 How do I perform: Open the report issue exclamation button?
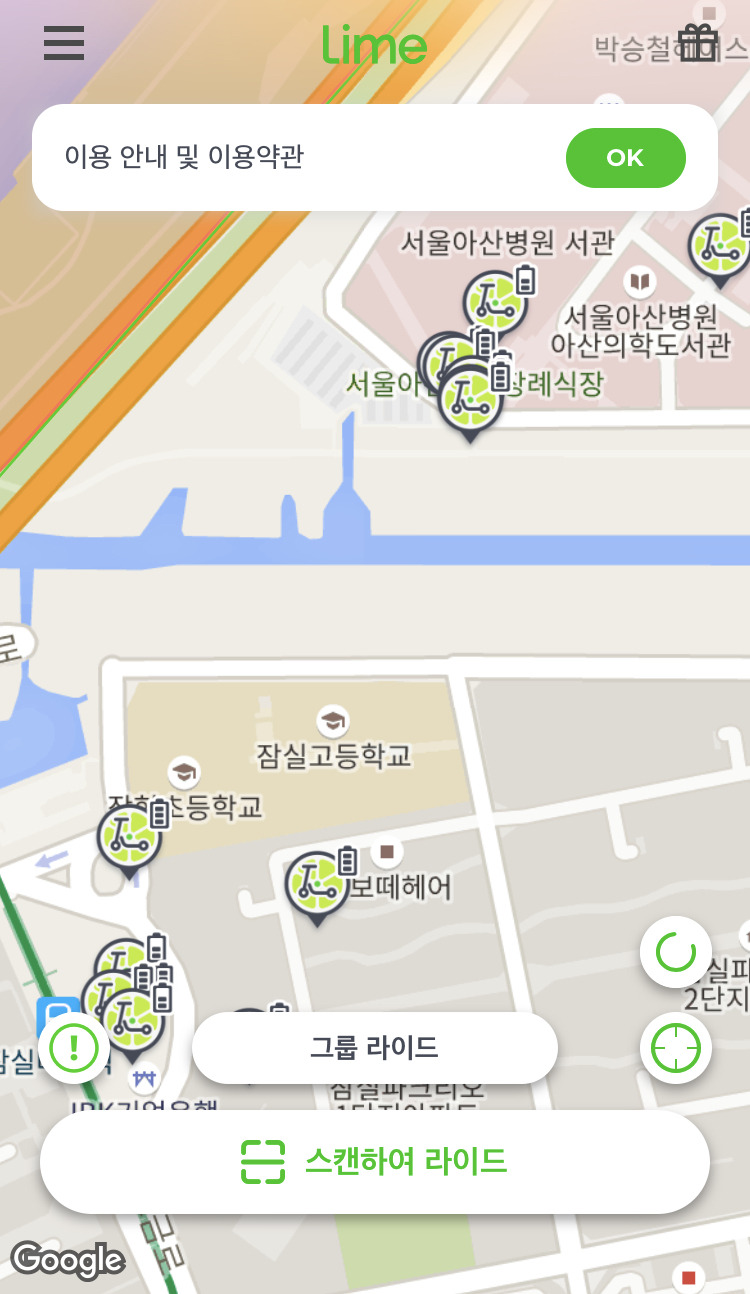click(x=74, y=1048)
